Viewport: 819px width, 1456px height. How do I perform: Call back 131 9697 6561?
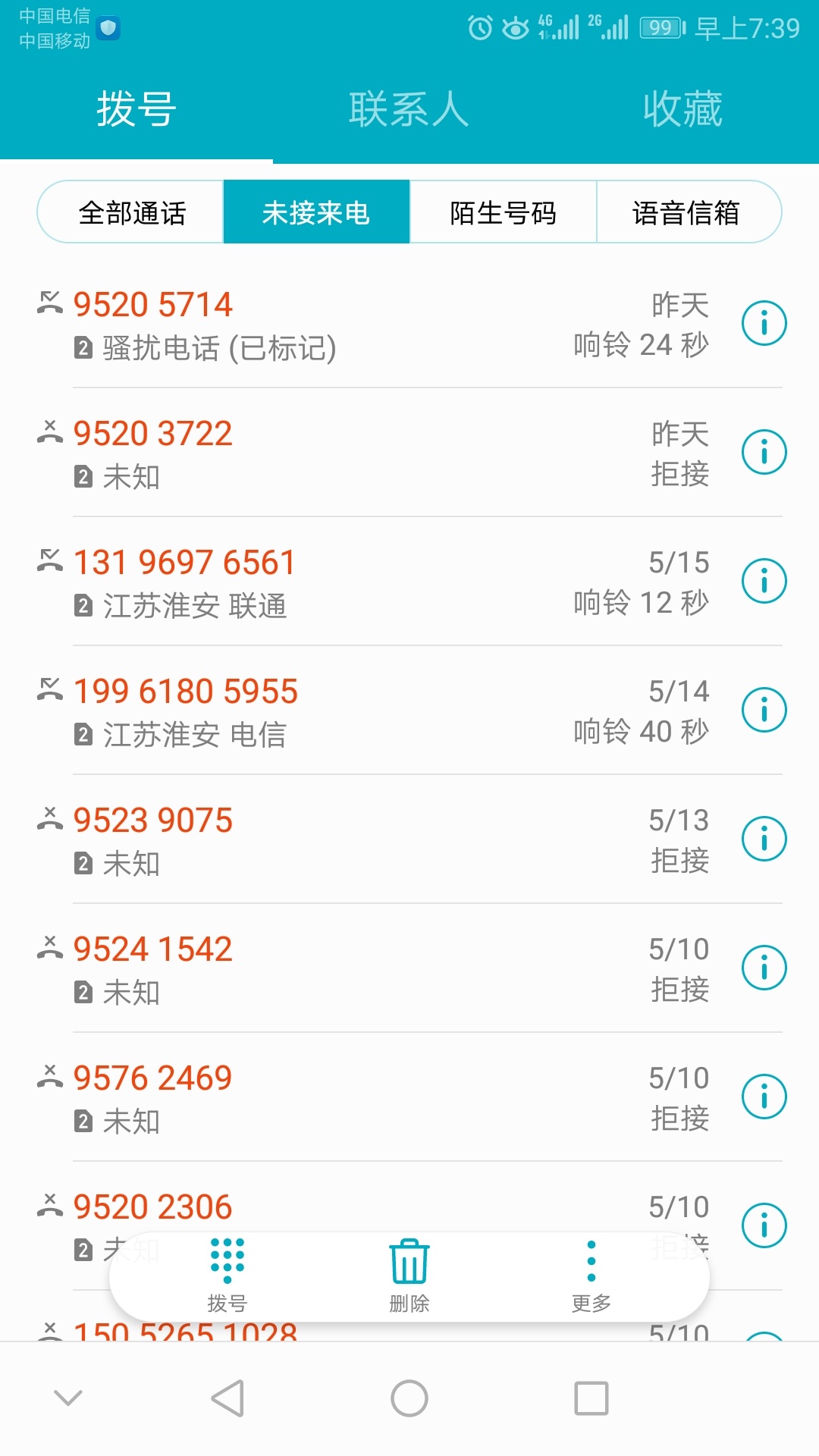tap(372, 582)
